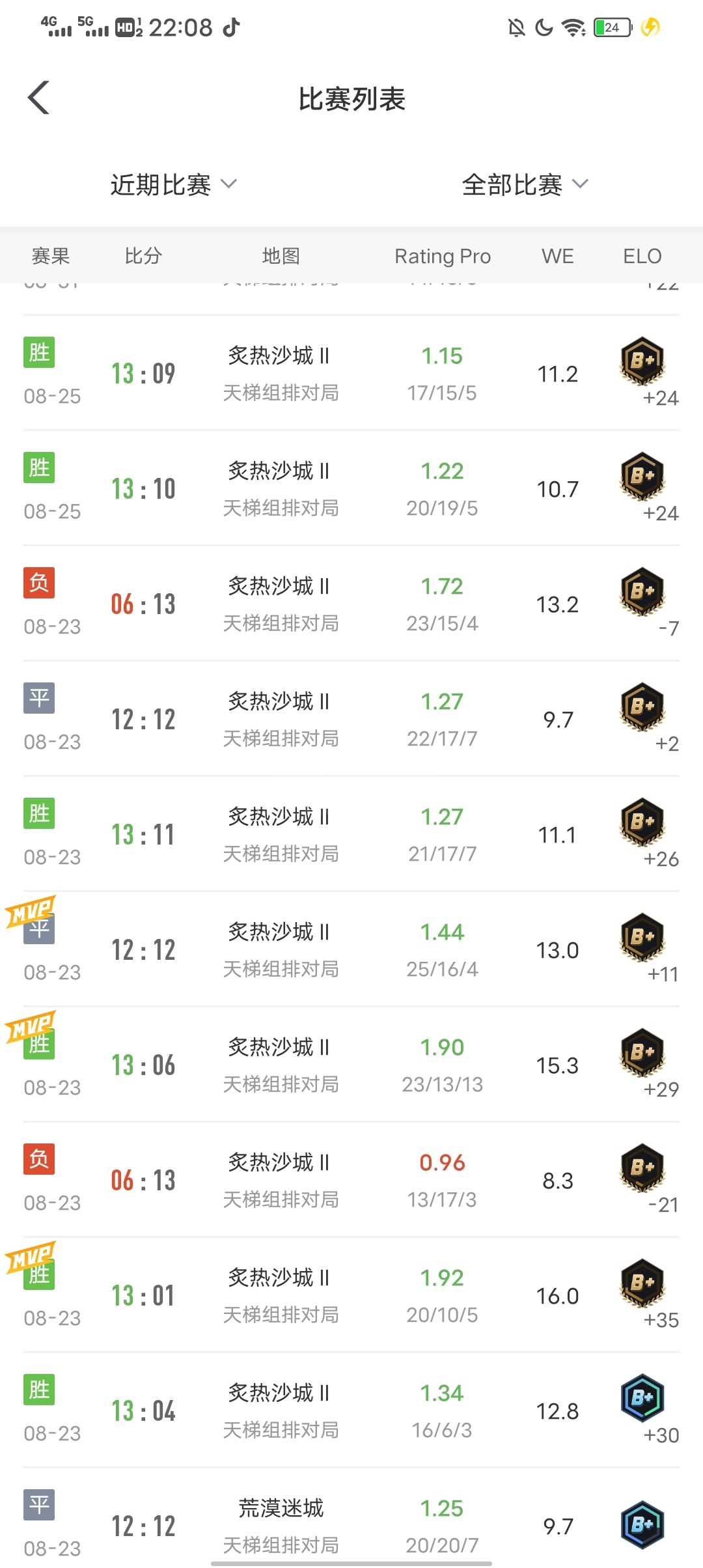This screenshot has height=1568, width=703.
Task: Open the MVP 13:01 win match
Action: 351,1295
